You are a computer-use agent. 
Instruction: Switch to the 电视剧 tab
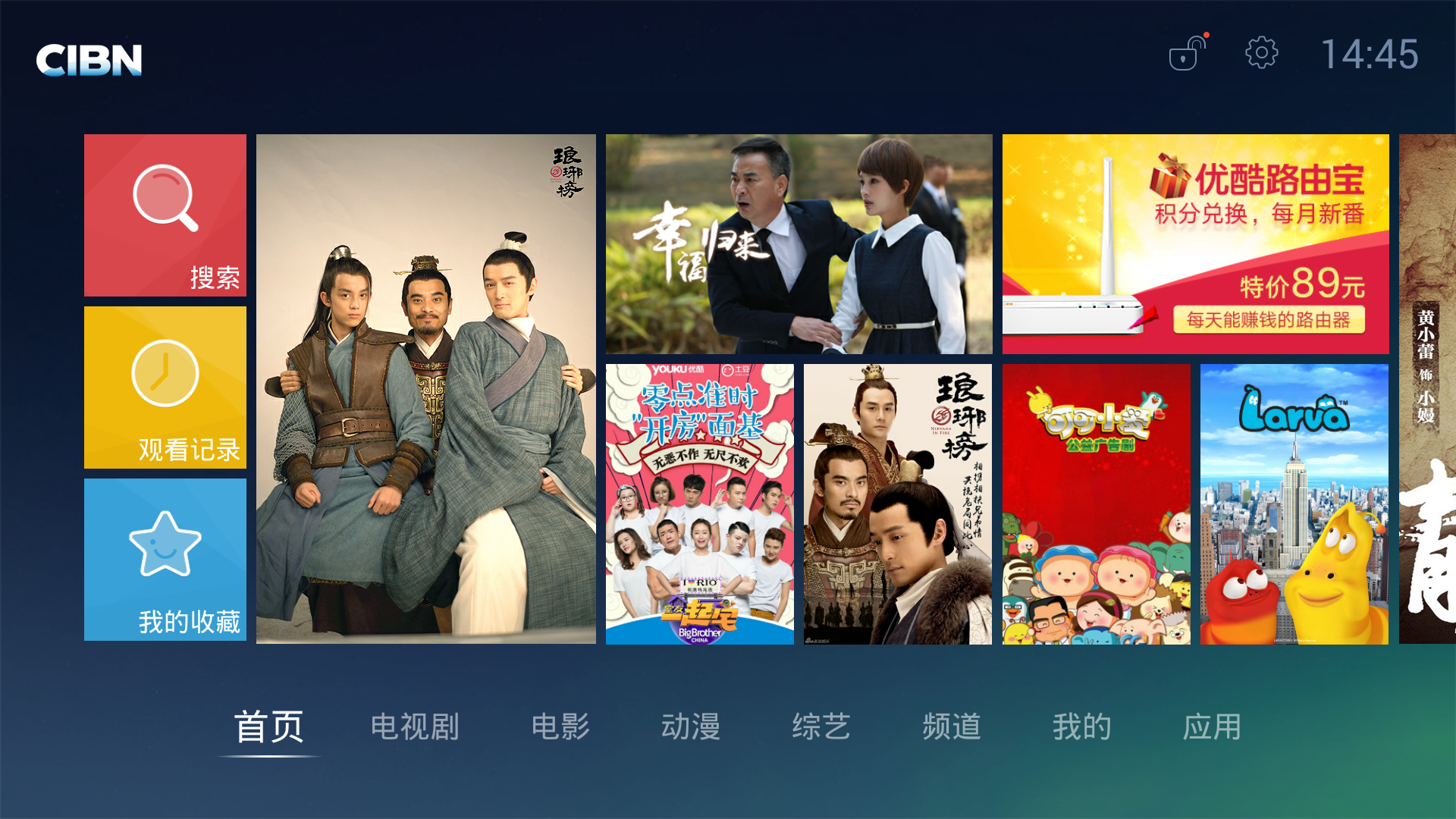coord(415,726)
